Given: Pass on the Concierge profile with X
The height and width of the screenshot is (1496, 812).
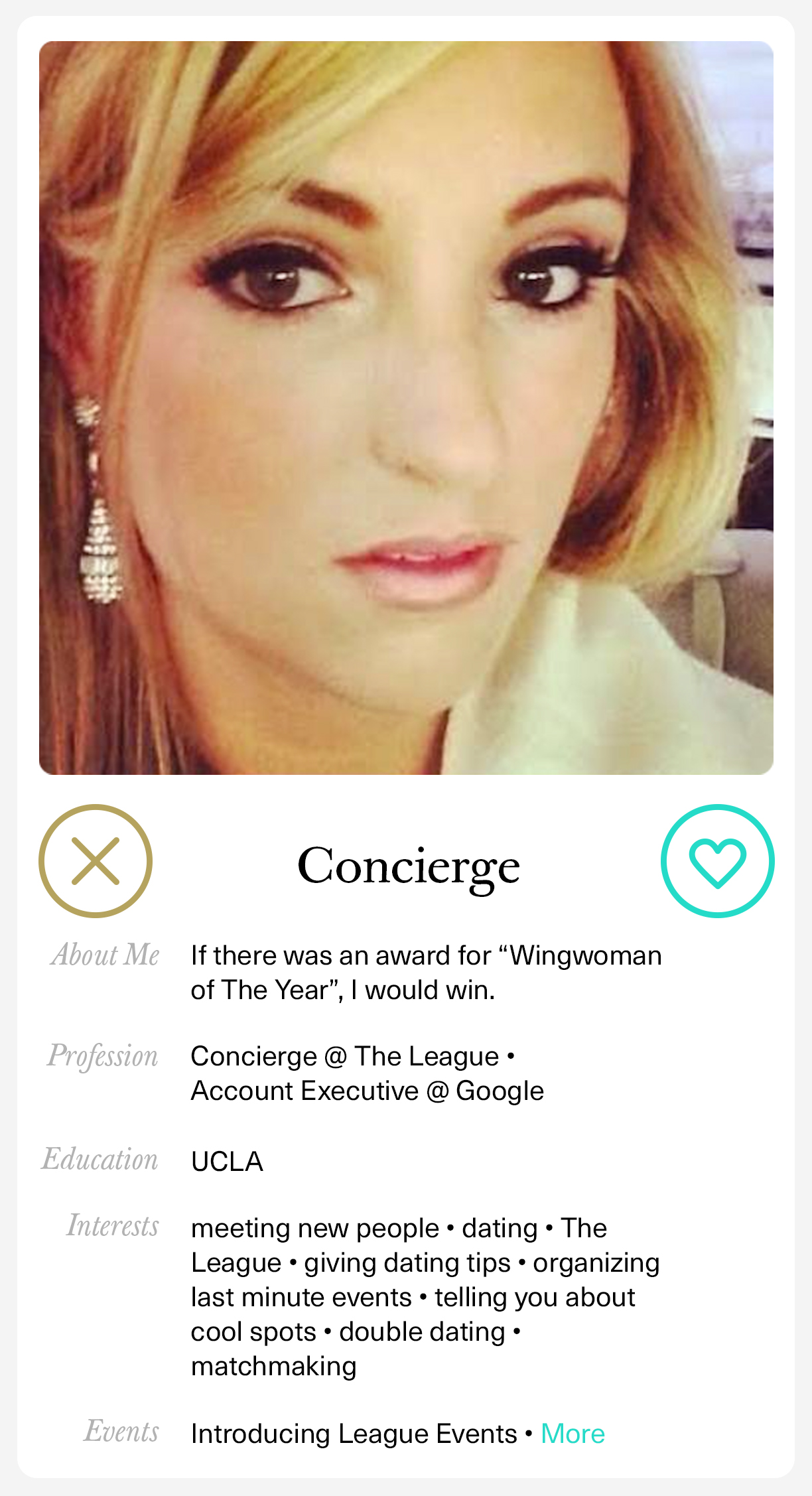Looking at the screenshot, I should pyautogui.click(x=96, y=861).
